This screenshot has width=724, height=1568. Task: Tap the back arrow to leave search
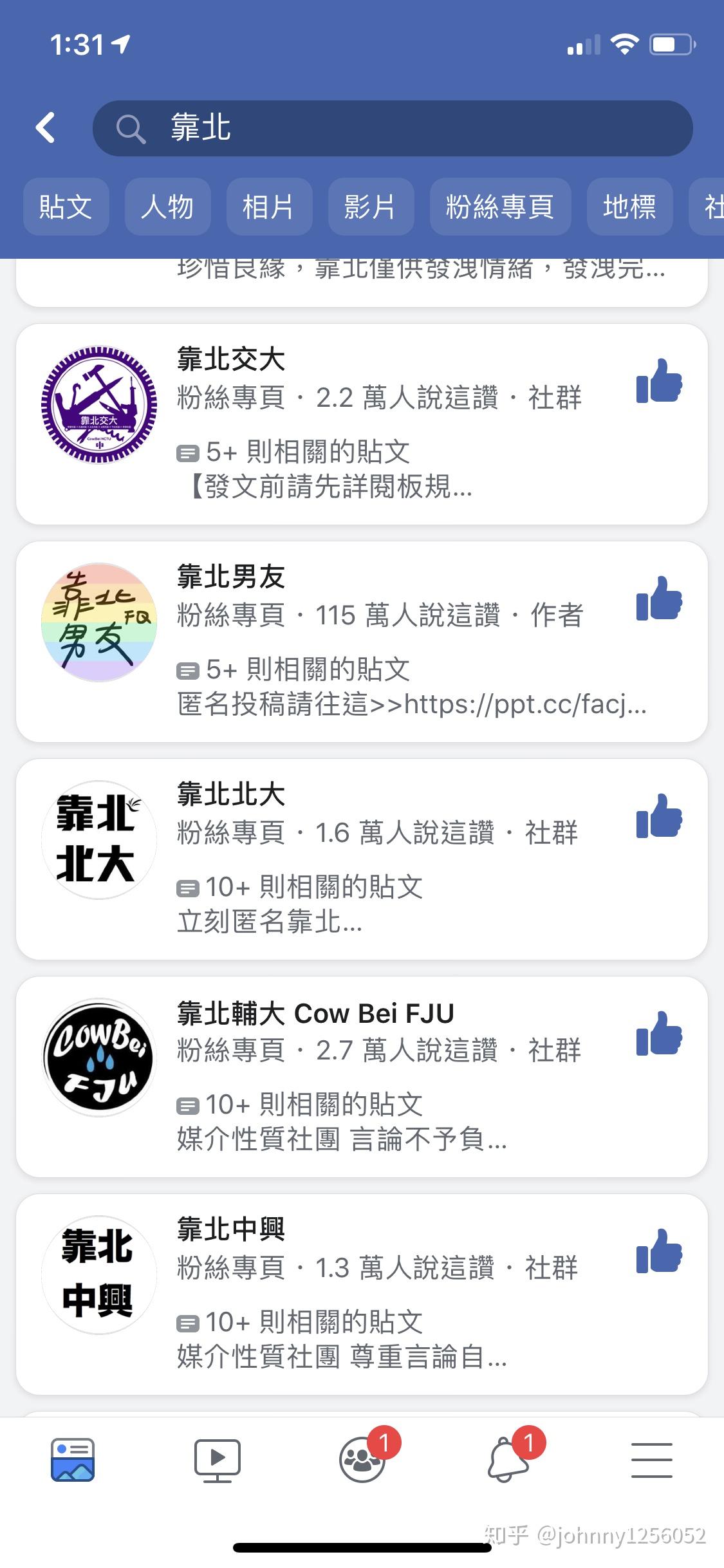(46, 127)
